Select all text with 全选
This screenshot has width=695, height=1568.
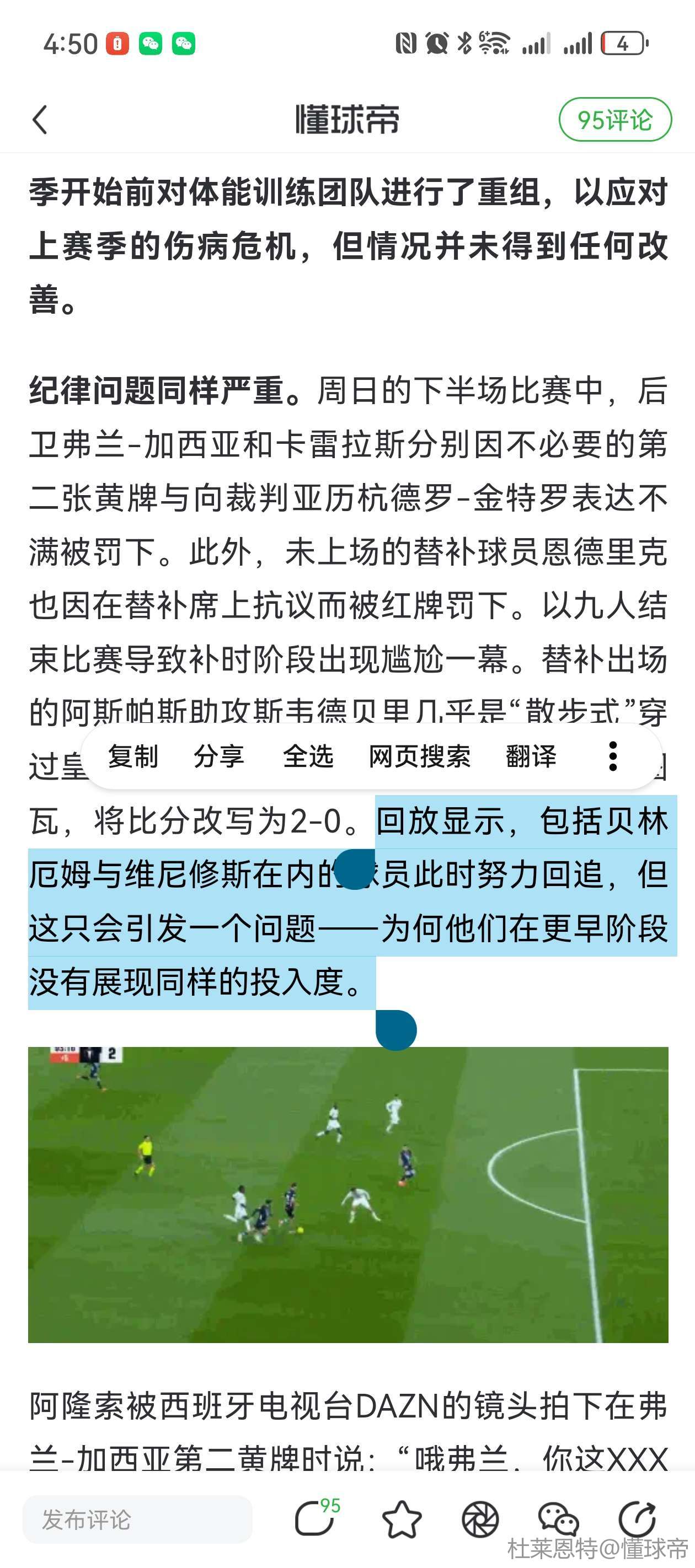pos(308,756)
